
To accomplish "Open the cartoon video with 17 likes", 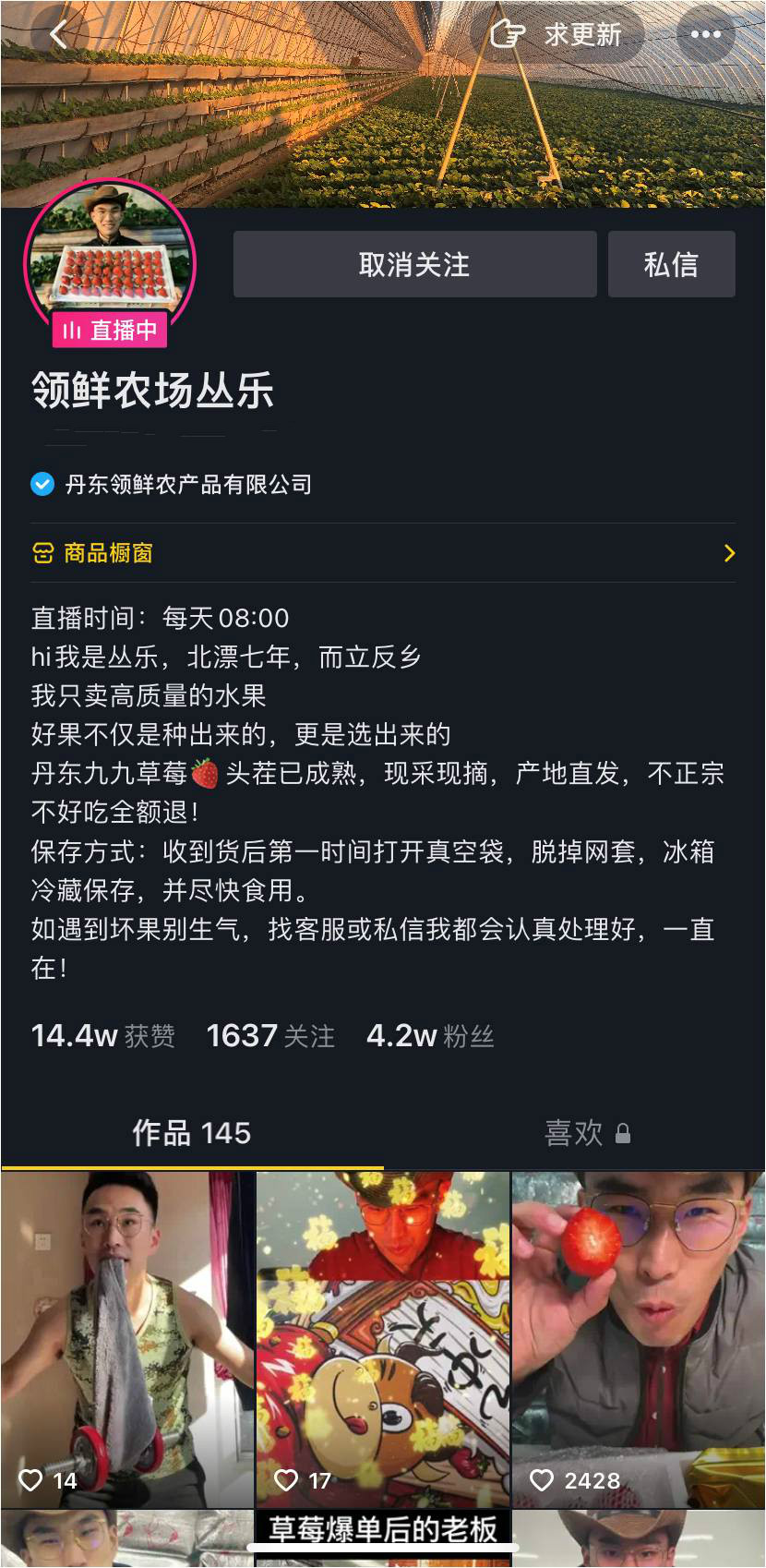I will coord(382,1339).
